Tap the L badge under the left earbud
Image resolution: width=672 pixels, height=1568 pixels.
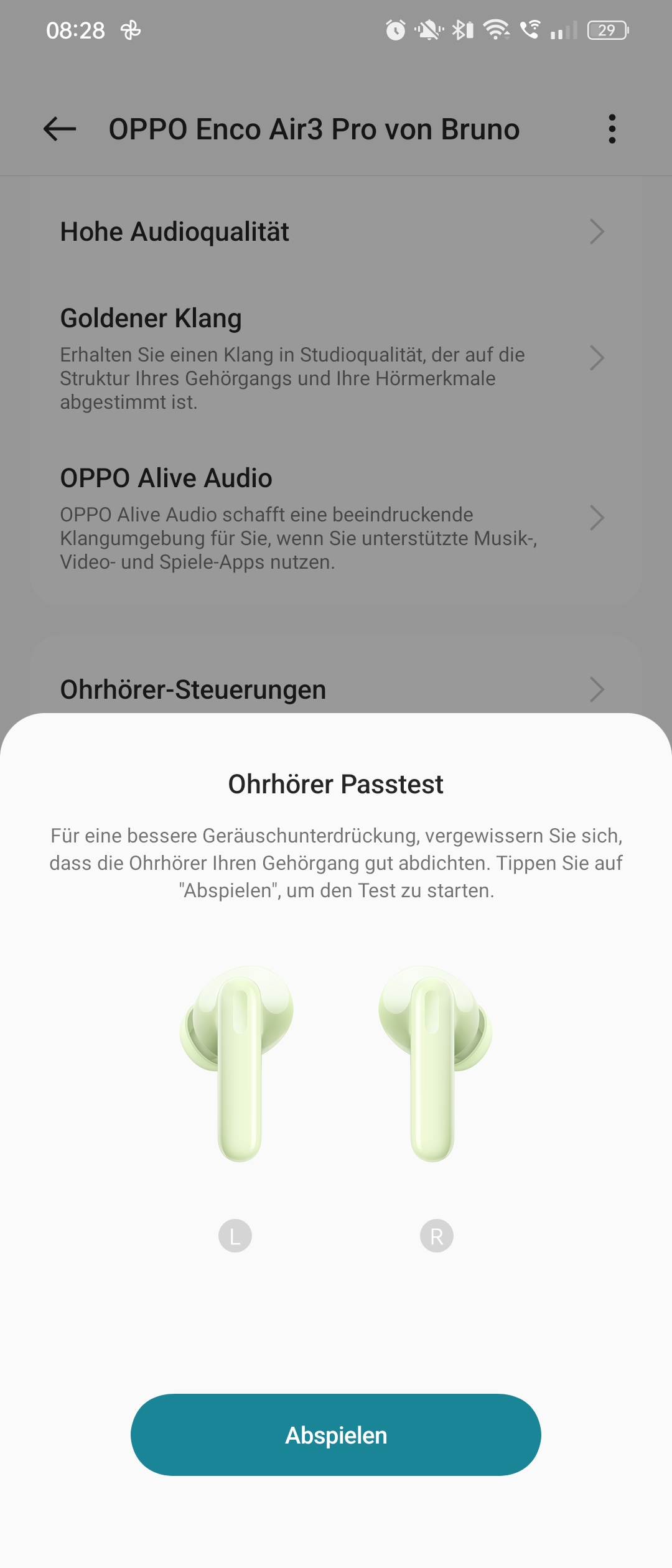(x=236, y=1235)
